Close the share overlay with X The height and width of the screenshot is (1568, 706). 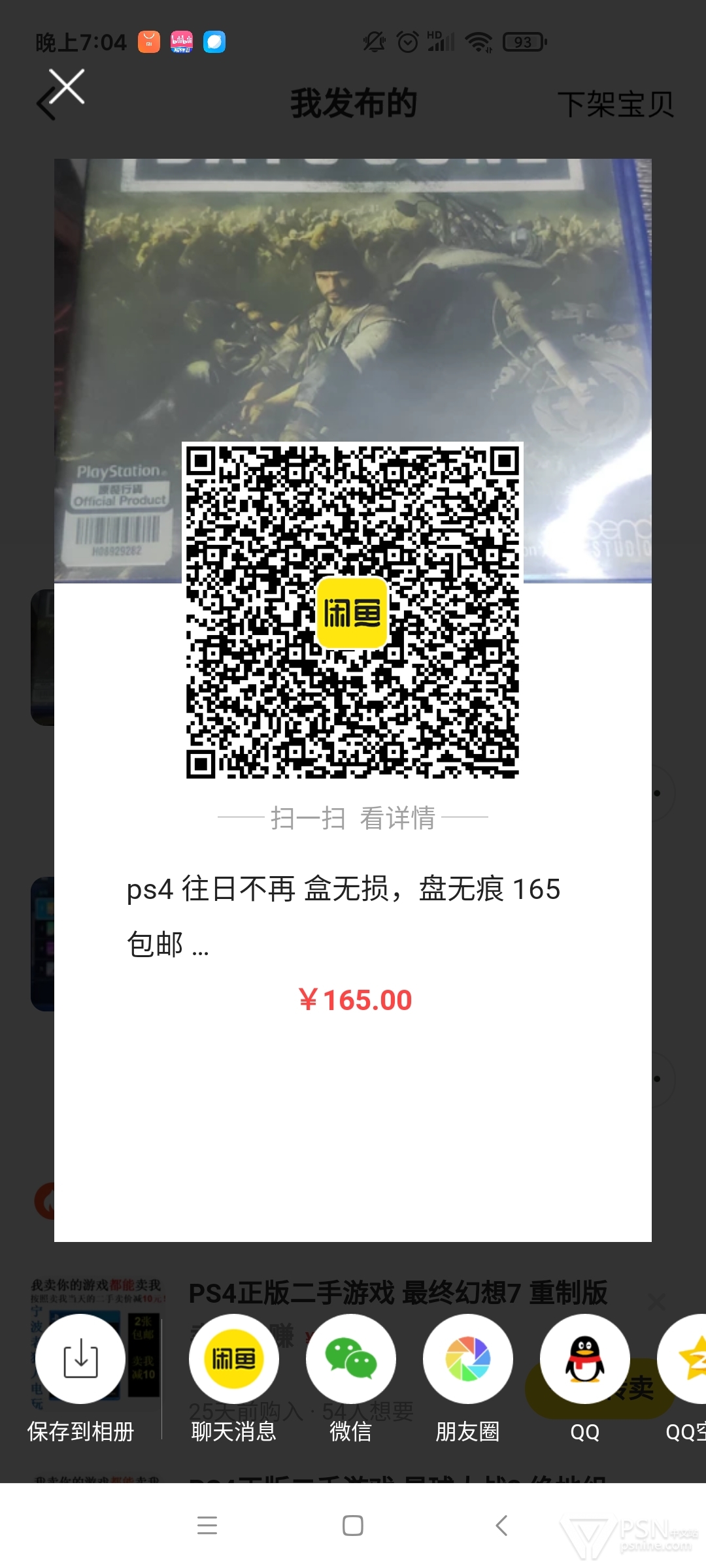pyautogui.click(x=67, y=87)
